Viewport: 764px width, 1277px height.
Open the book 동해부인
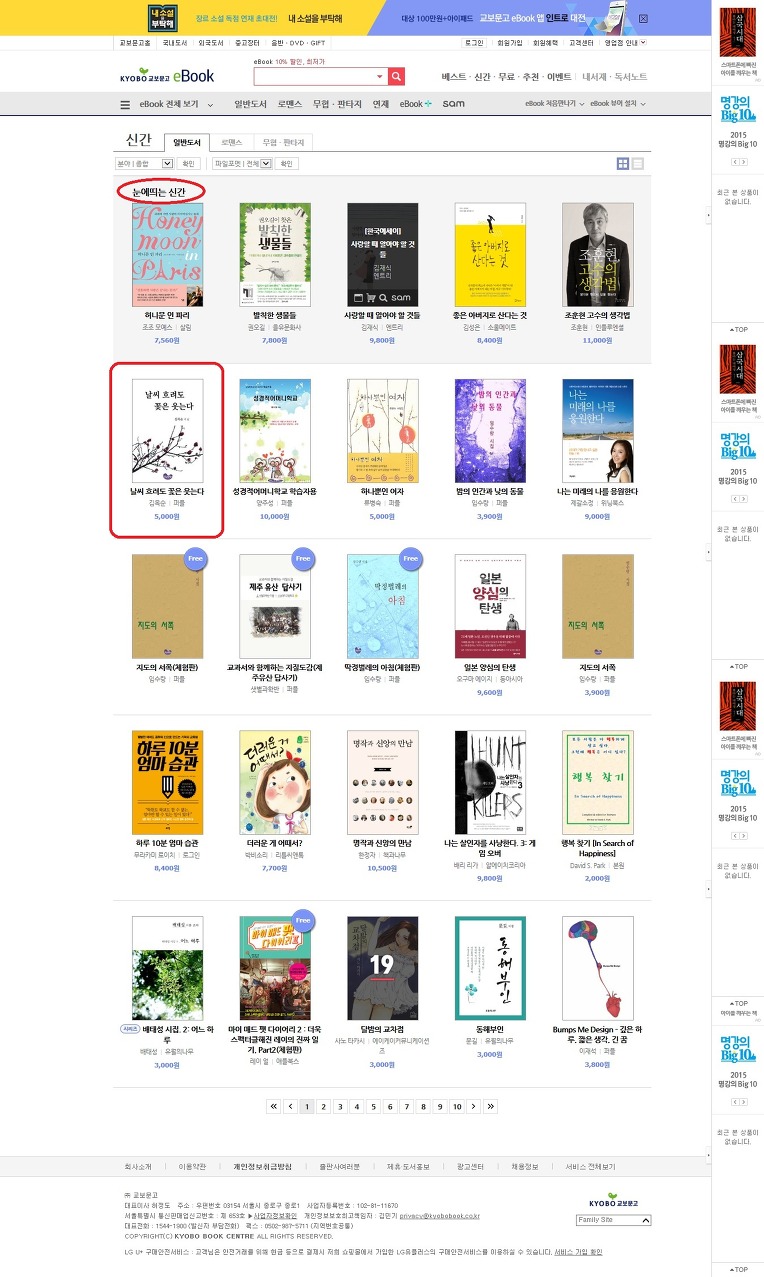[x=490, y=965]
